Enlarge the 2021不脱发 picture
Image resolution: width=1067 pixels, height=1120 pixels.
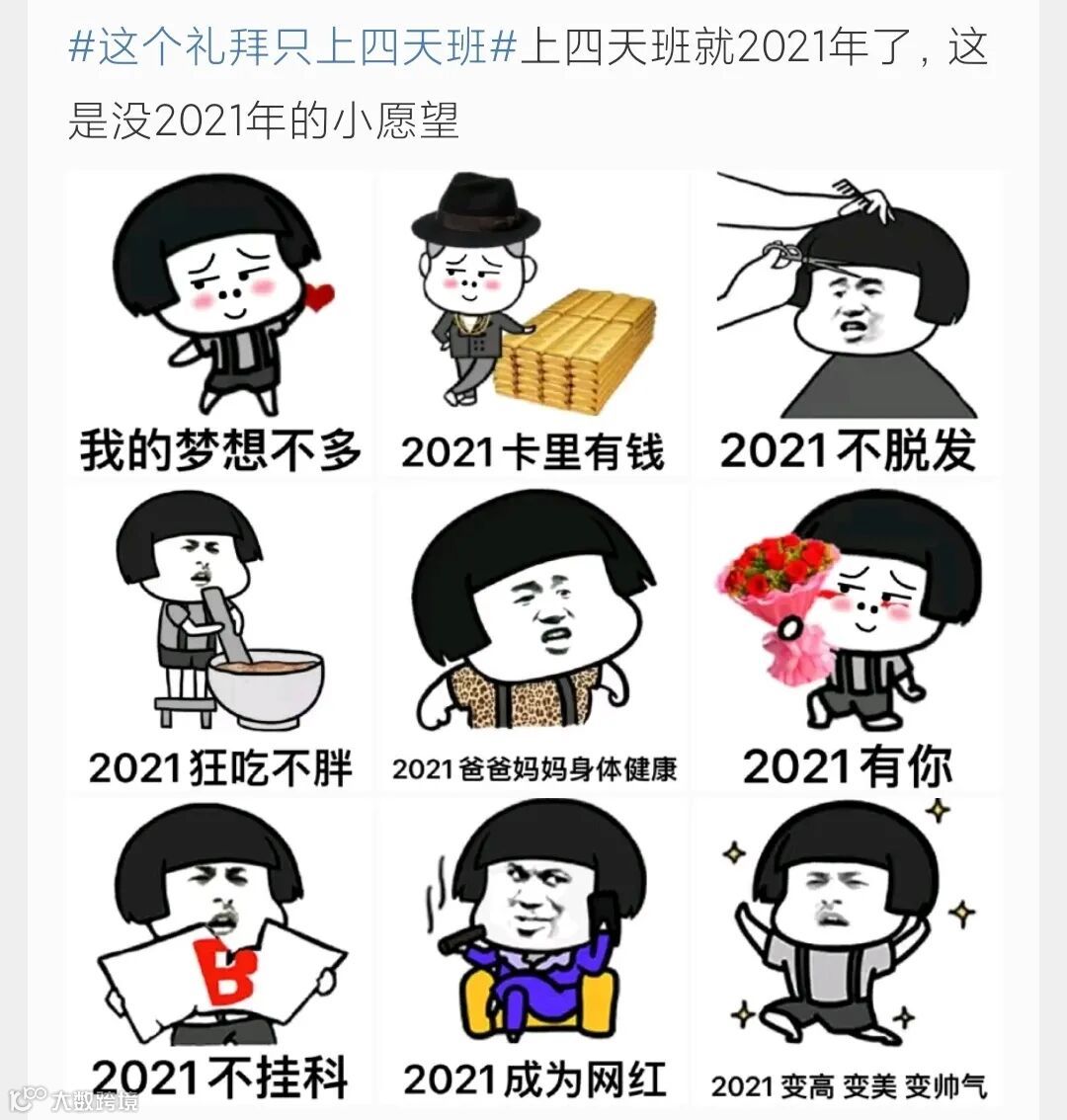pos(848,325)
